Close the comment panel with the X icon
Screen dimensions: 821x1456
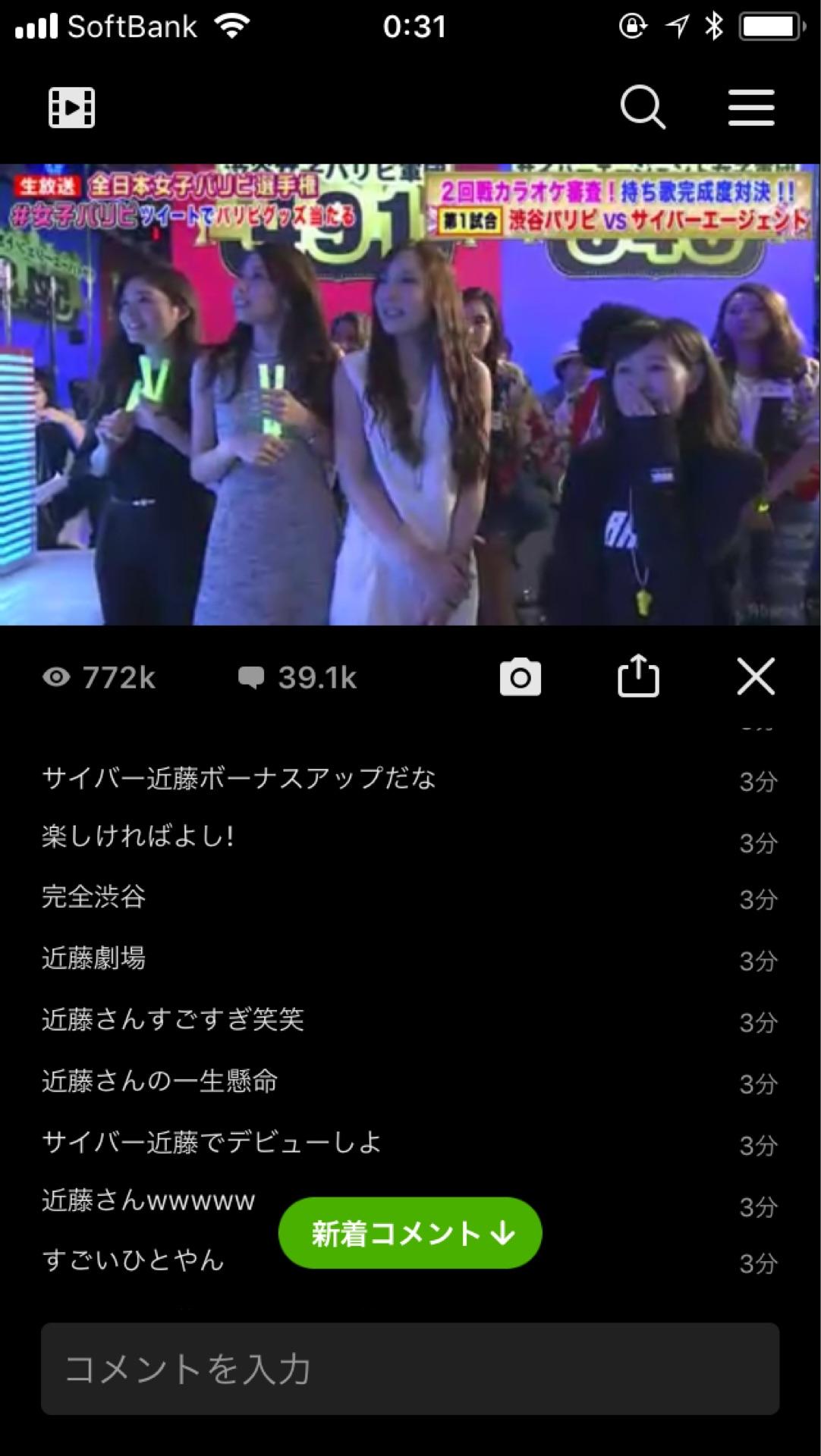click(756, 678)
